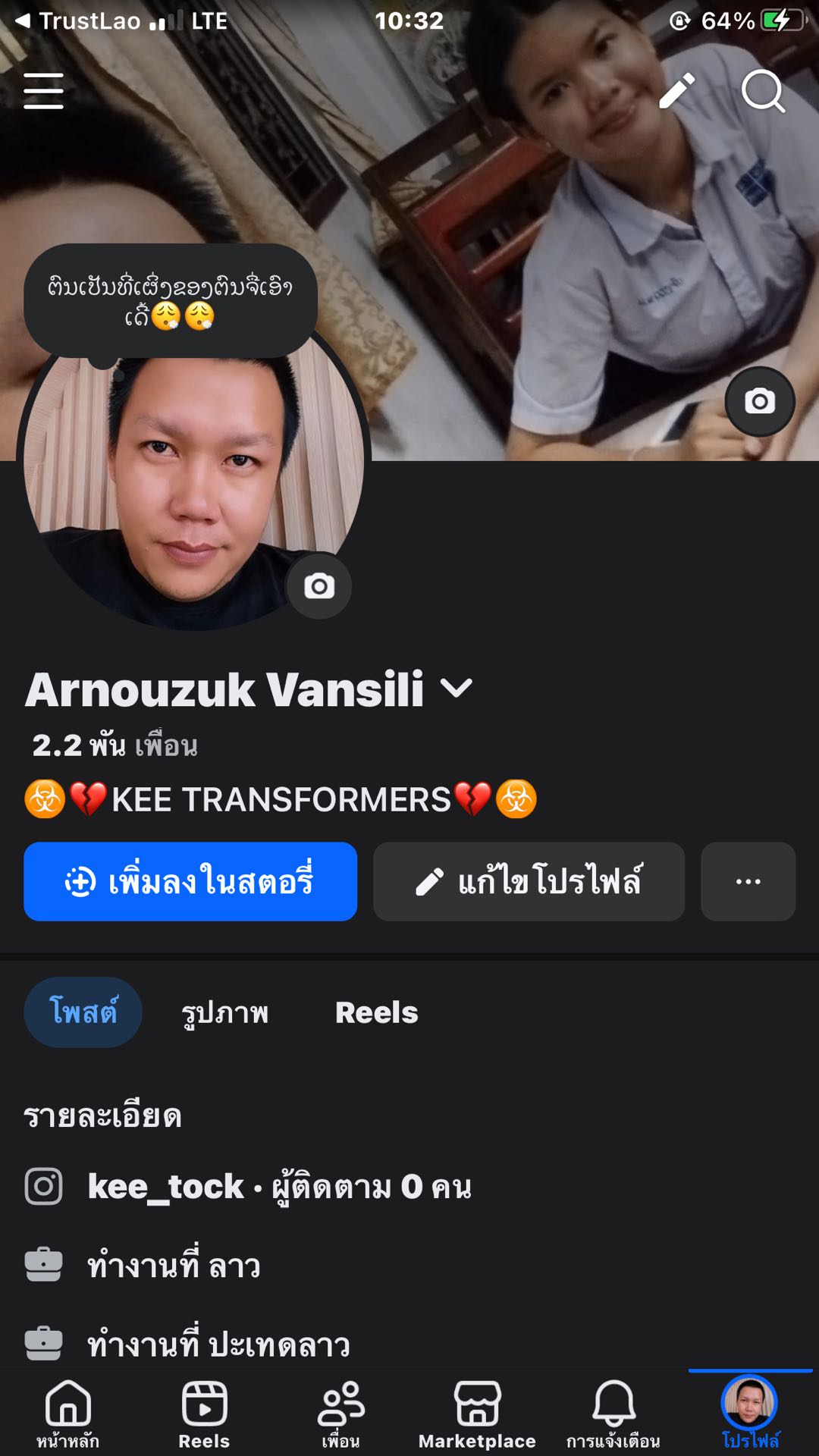Open the note bubble above profile picture

coord(171,300)
